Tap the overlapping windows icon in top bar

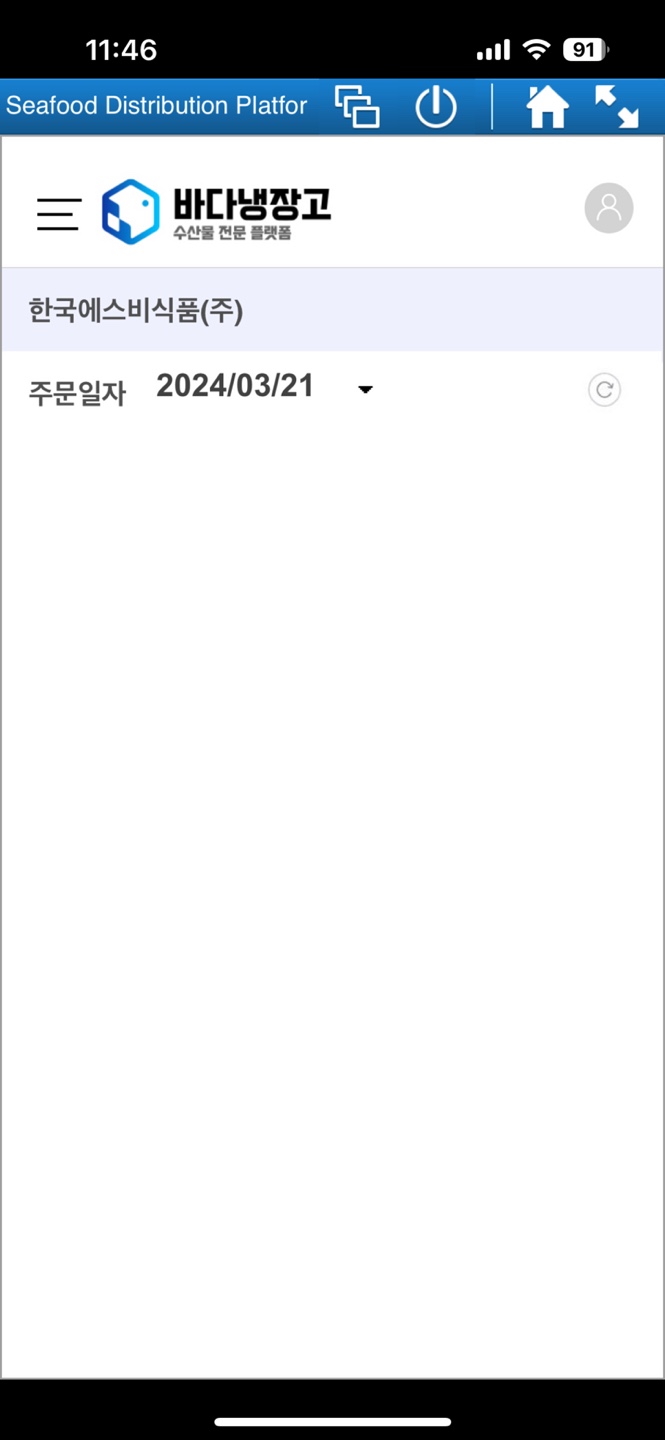(x=357, y=107)
